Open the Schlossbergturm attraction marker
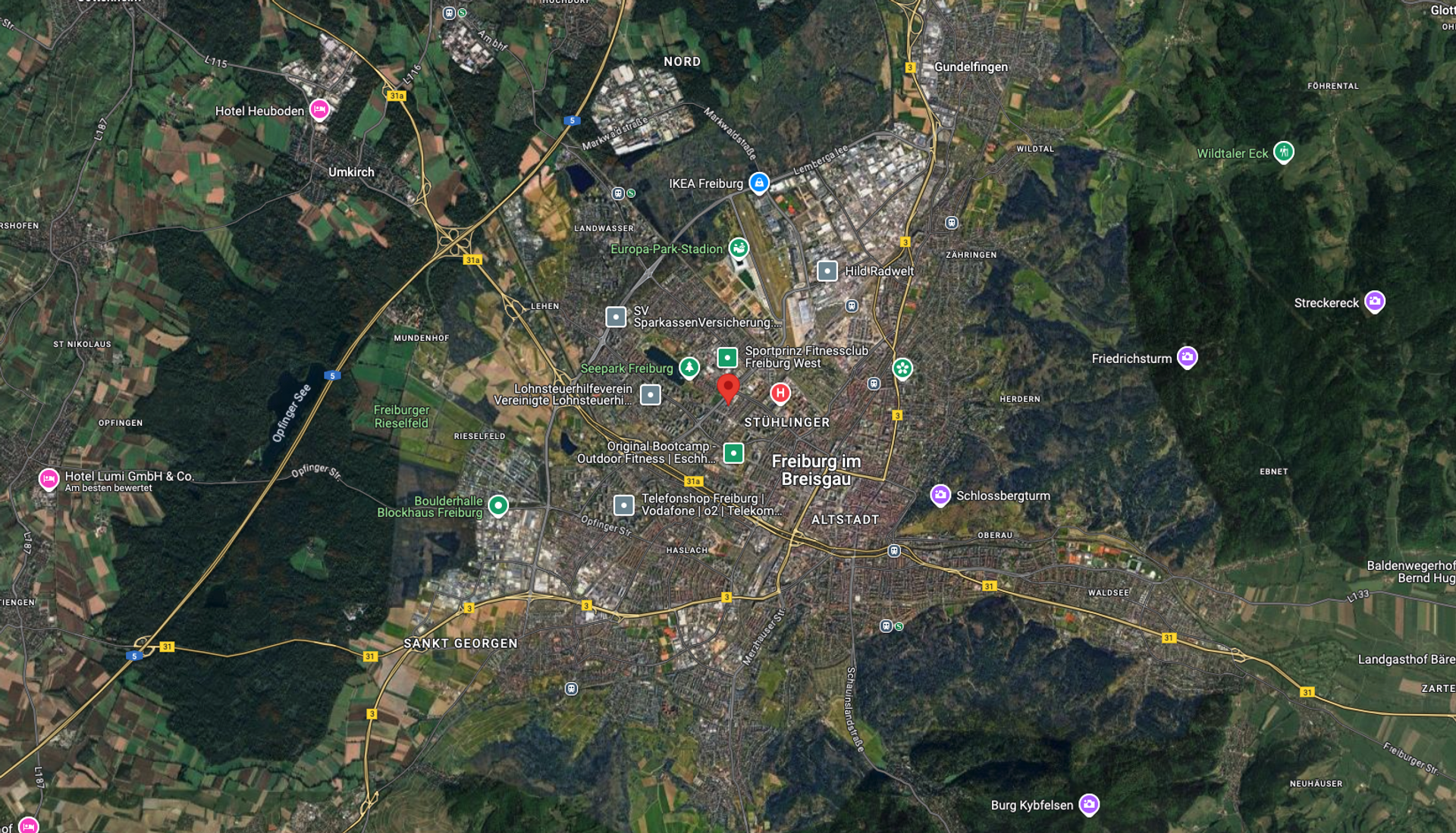The image size is (1456, 833). click(x=940, y=495)
